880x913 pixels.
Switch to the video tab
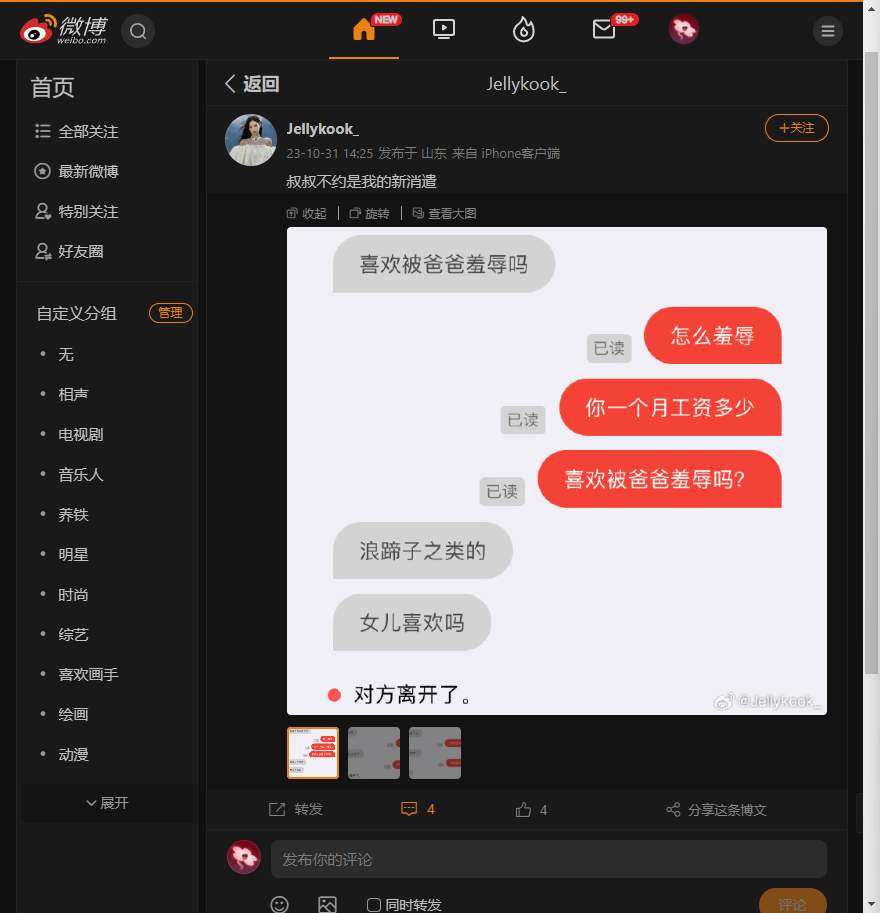click(x=444, y=30)
